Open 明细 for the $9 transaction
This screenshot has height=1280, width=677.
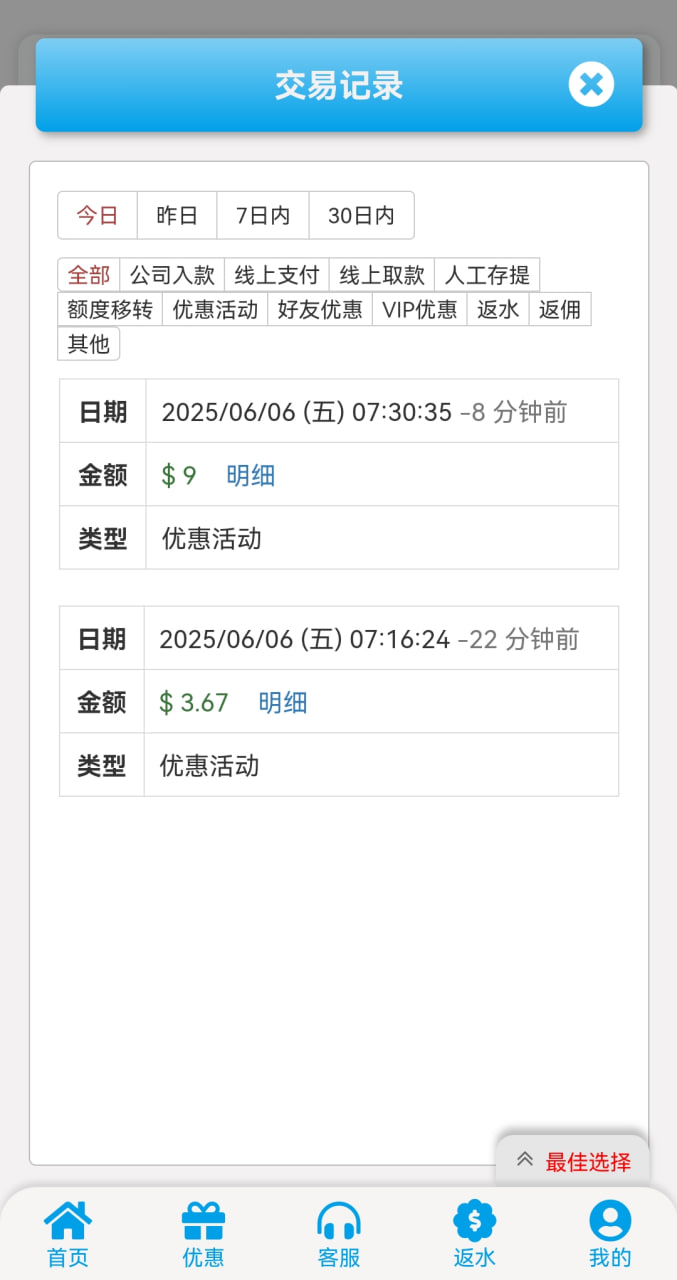(250, 475)
